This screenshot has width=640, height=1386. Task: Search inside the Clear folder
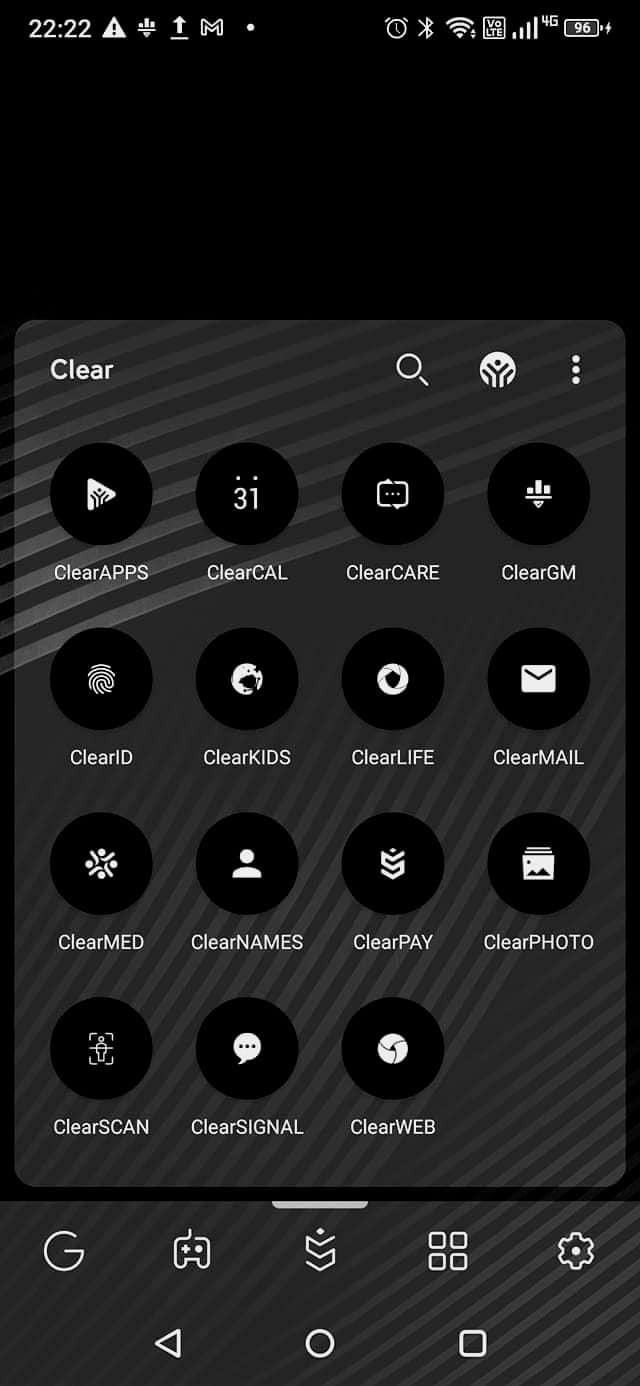[411, 370]
